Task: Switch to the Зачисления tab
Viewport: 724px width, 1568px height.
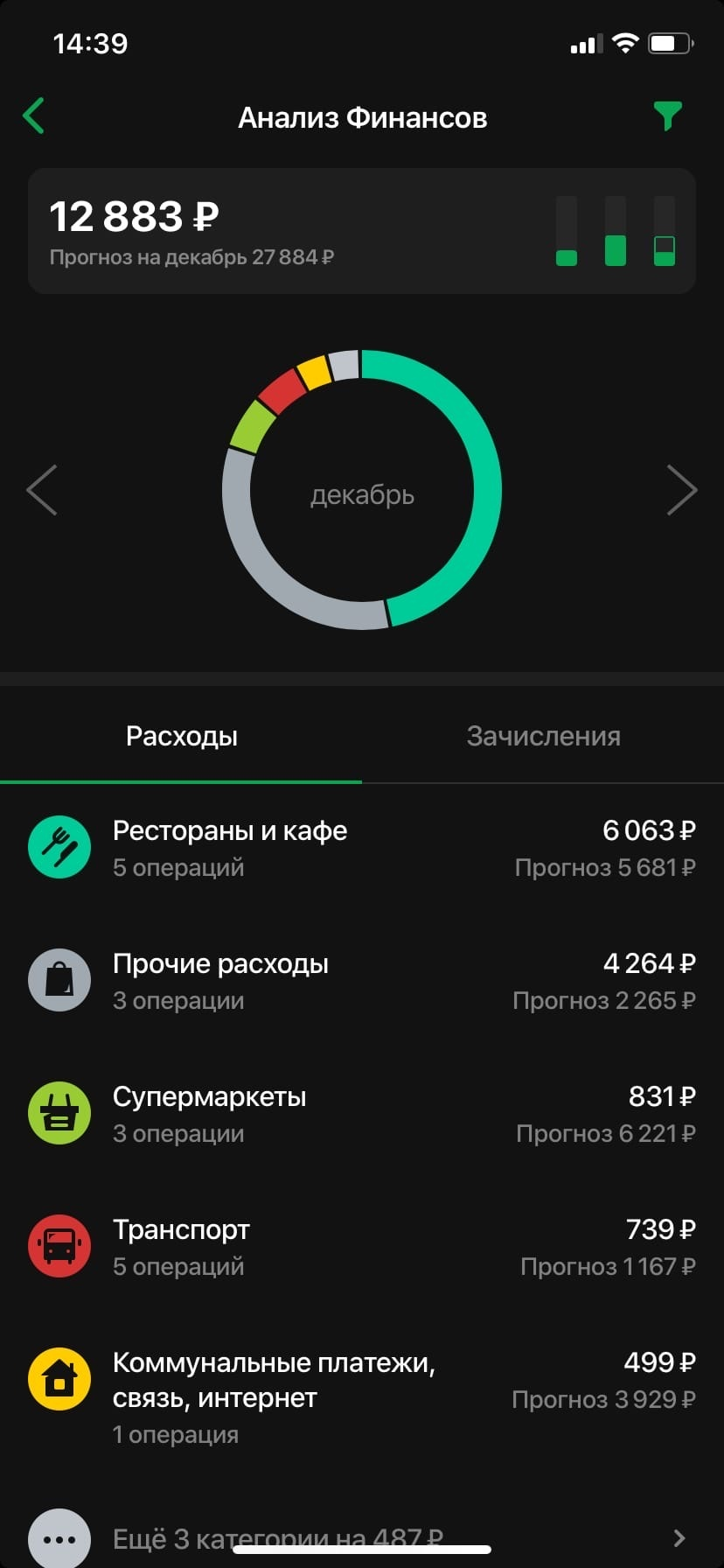Action: 543,736
